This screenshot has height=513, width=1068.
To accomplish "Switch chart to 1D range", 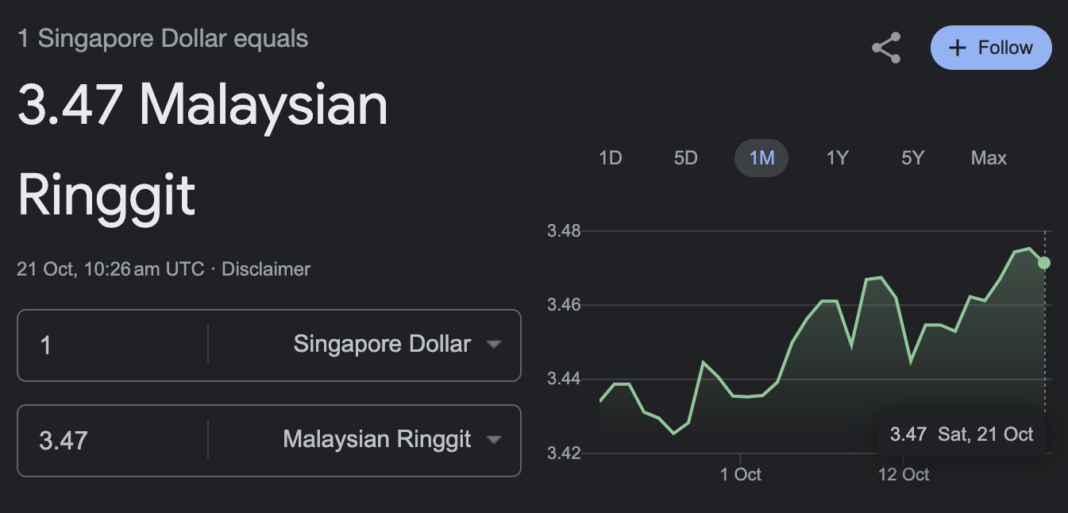I will (x=610, y=158).
